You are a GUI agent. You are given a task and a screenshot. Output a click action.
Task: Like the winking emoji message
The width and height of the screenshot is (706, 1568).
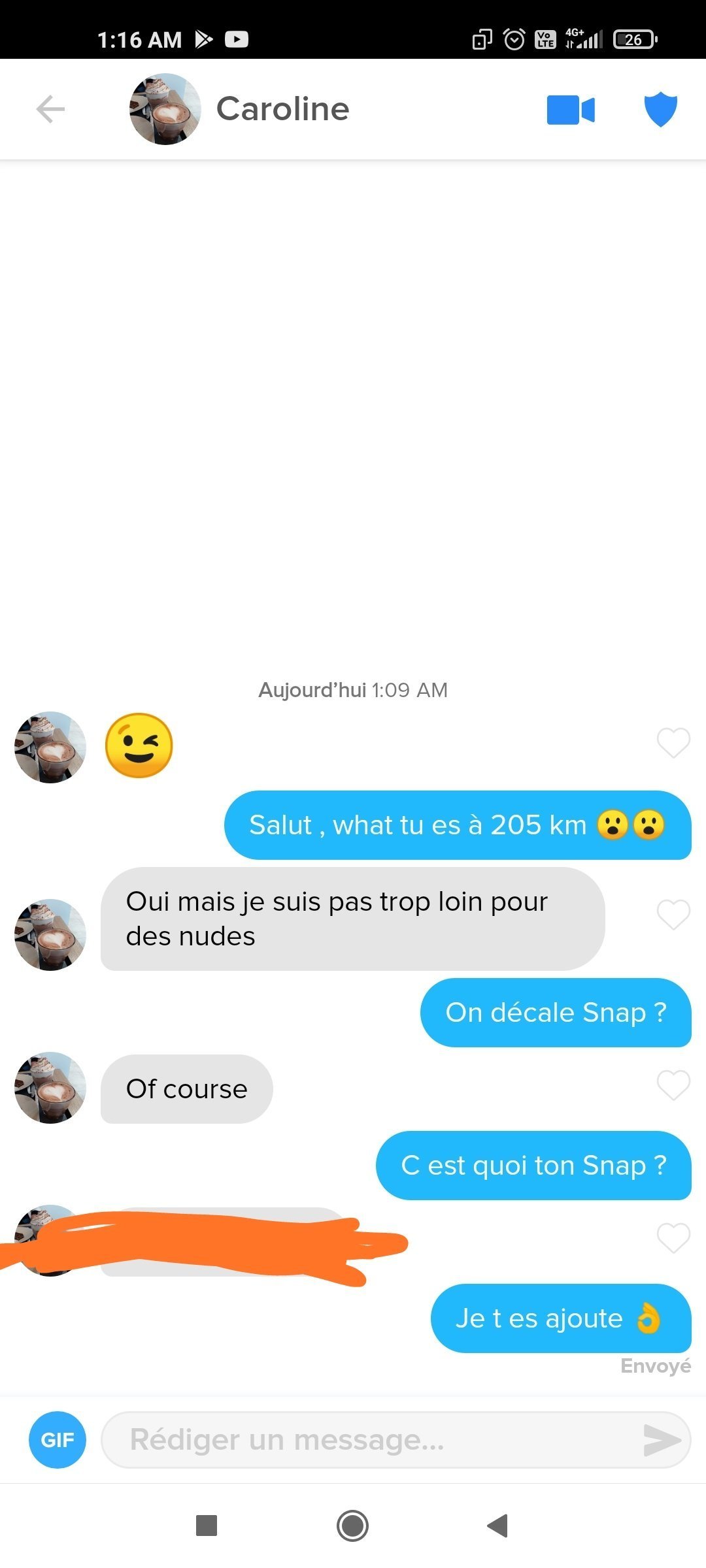(673, 743)
